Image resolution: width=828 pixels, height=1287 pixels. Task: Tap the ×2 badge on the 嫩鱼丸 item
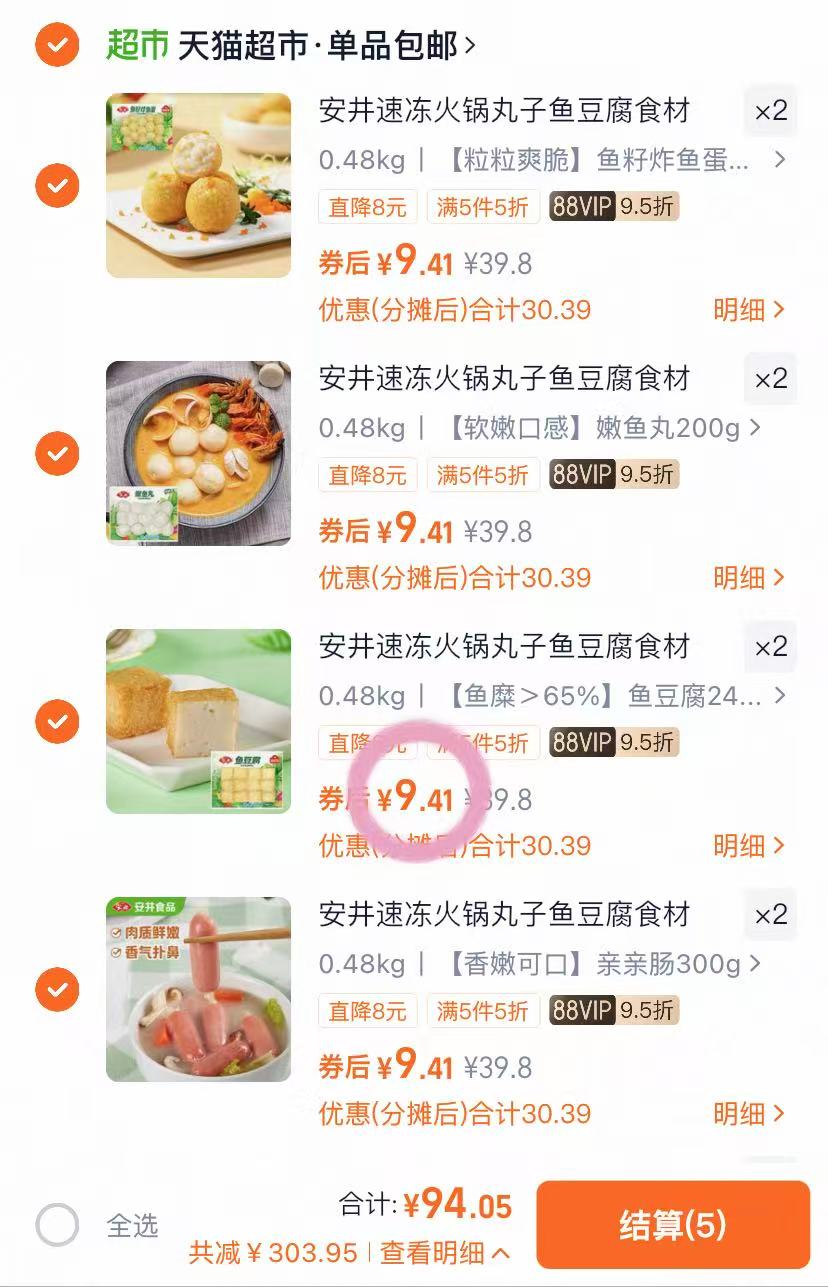(769, 380)
